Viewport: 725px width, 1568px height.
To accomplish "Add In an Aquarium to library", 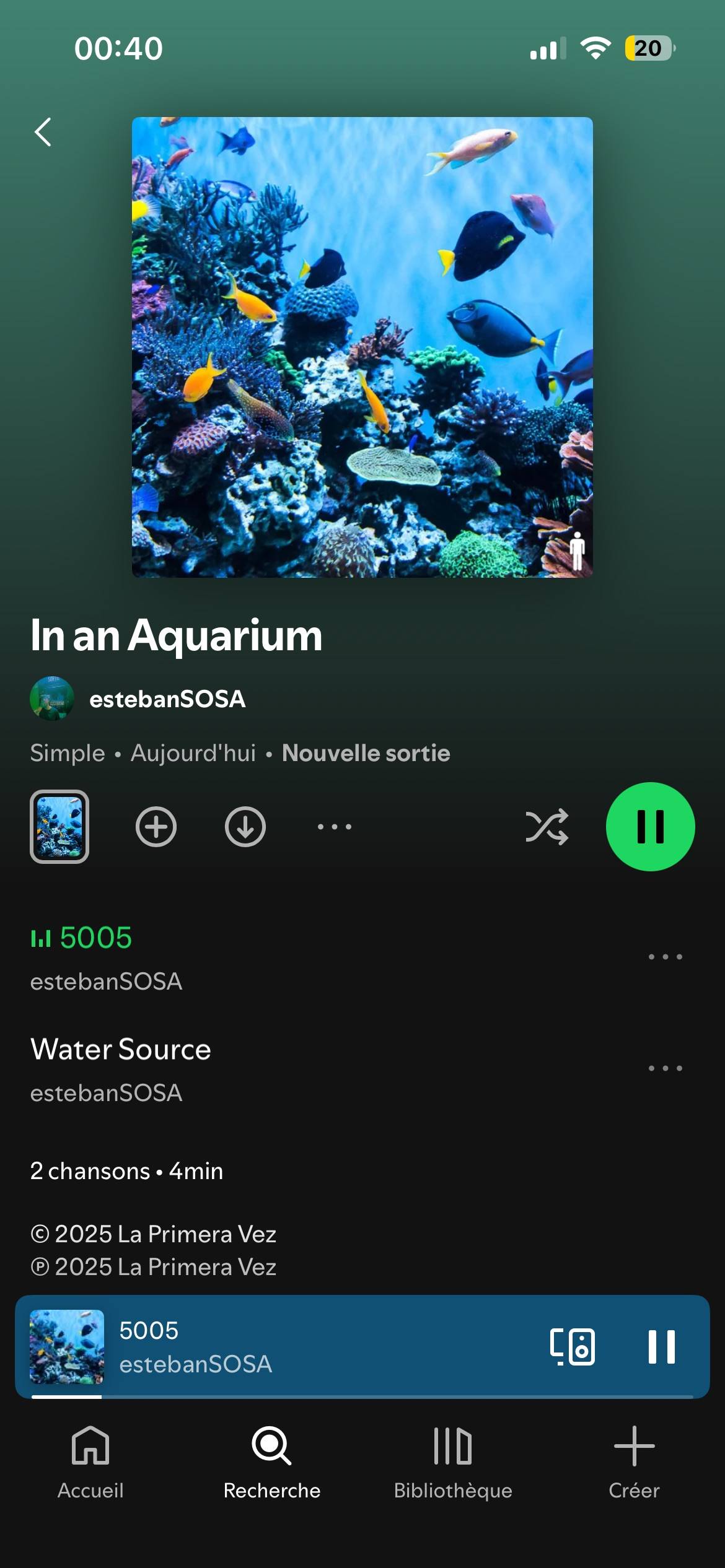I will click(x=156, y=827).
